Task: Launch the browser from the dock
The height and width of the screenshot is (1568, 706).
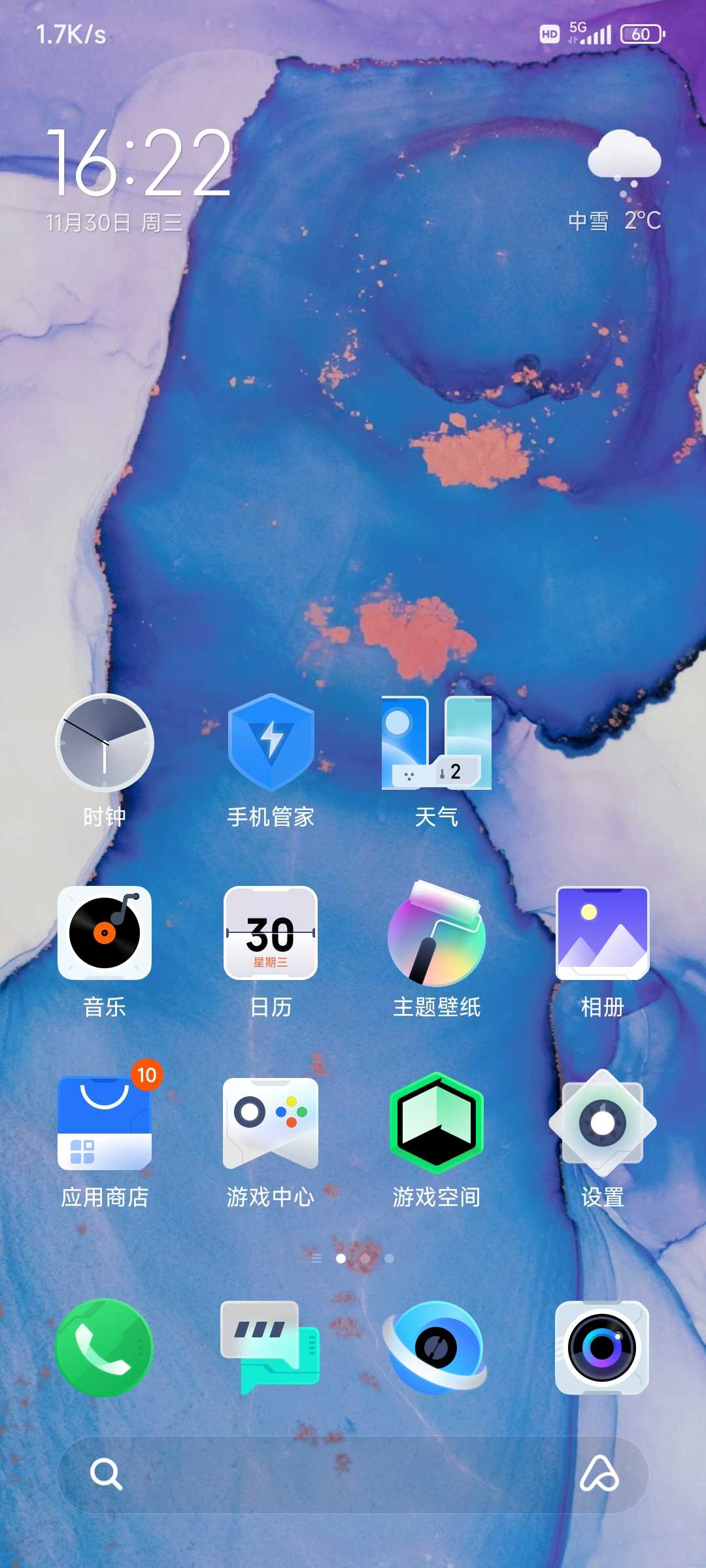Action: coord(437,1347)
